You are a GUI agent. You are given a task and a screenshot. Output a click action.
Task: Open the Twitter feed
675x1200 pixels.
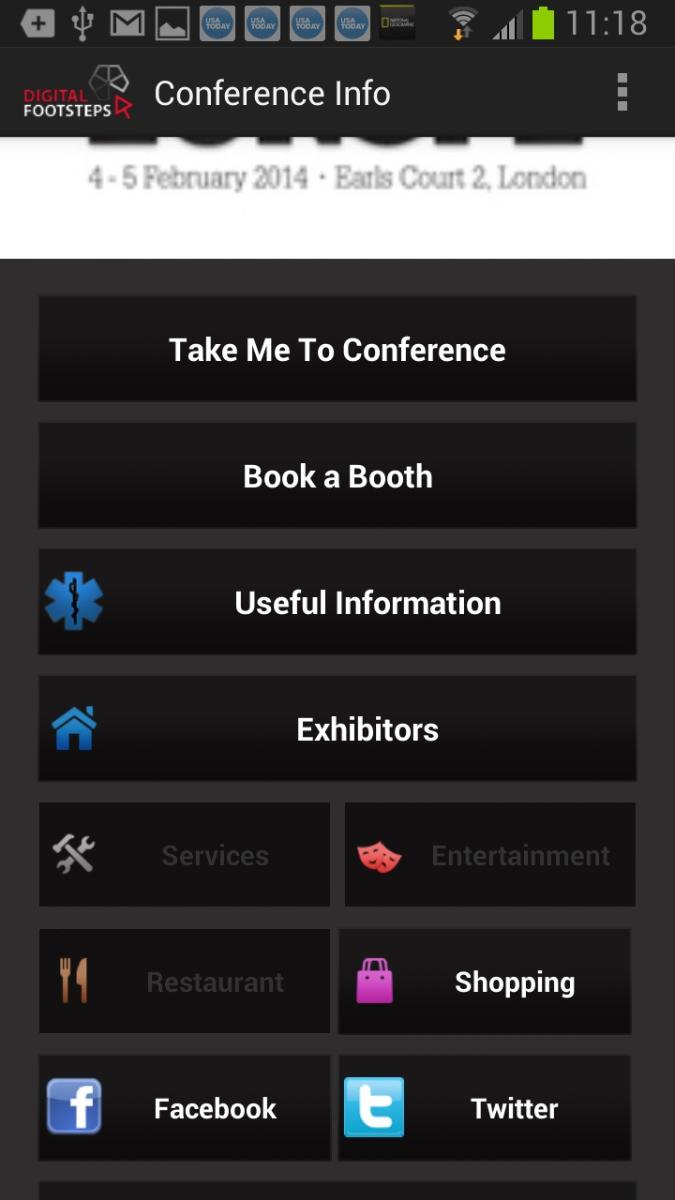coord(485,1108)
